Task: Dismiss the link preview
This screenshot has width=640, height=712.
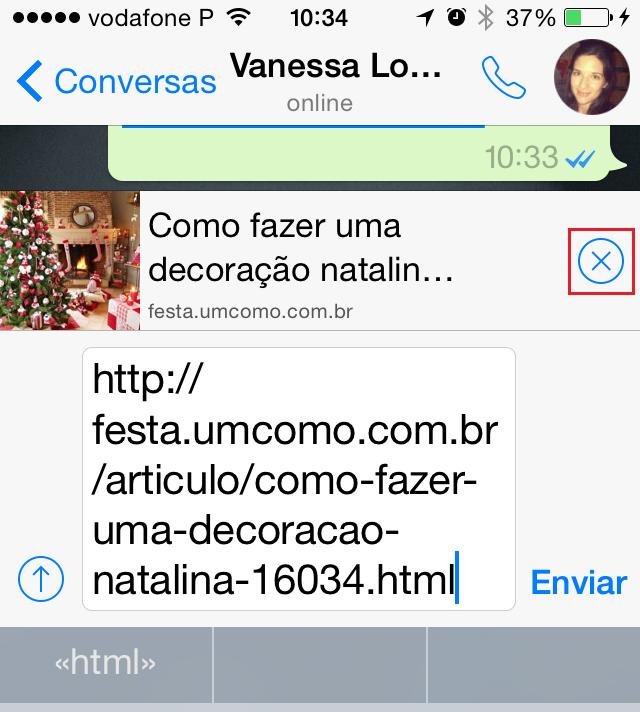Action: 600,262
